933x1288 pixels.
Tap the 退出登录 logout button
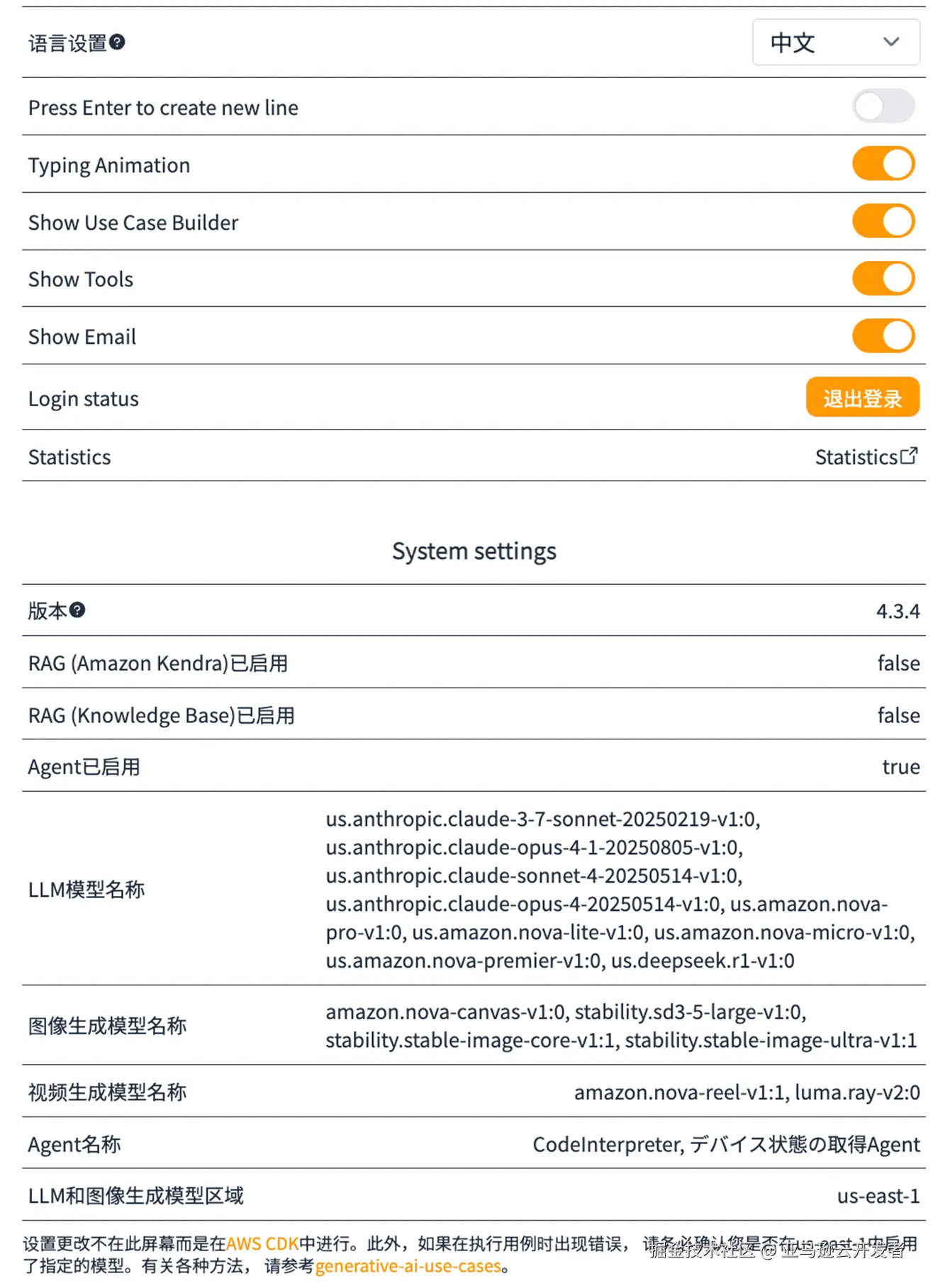(x=862, y=398)
